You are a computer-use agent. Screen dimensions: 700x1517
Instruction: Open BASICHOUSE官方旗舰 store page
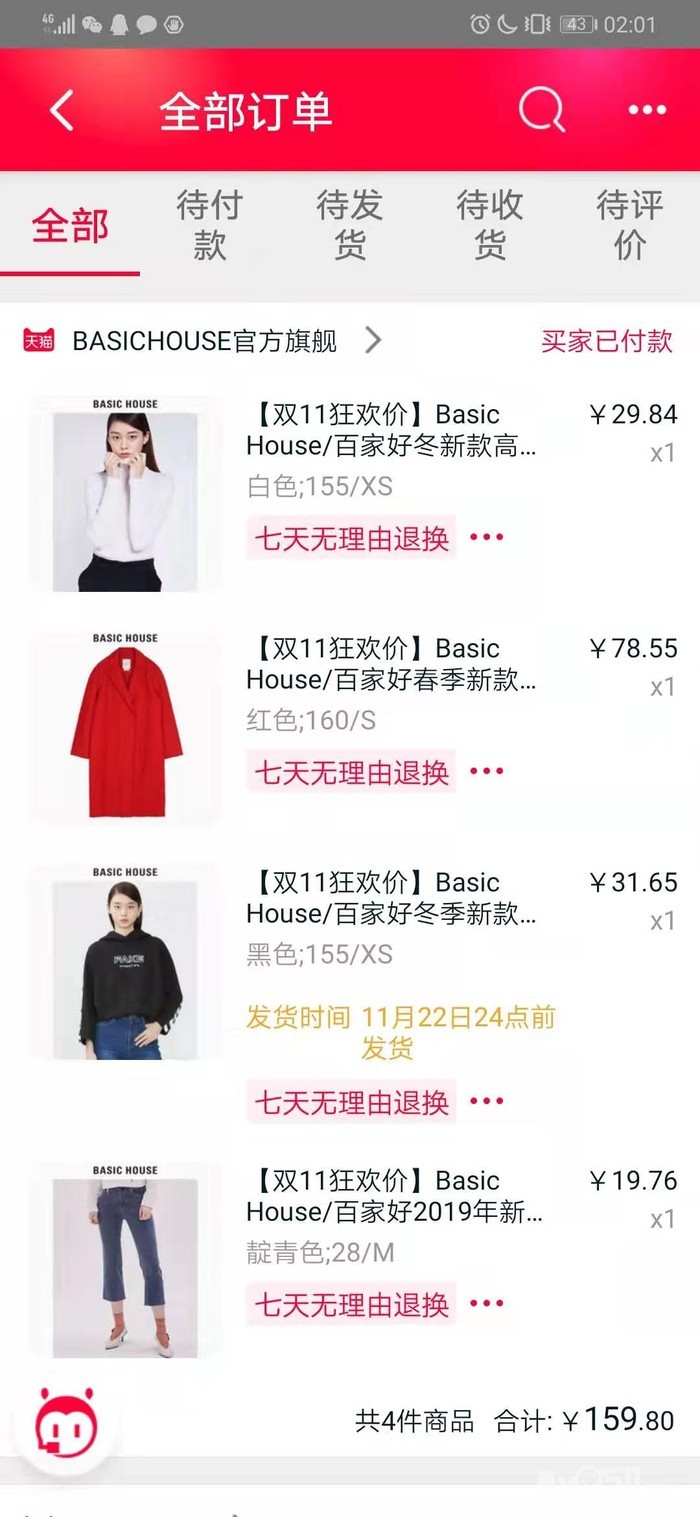[x=205, y=341]
